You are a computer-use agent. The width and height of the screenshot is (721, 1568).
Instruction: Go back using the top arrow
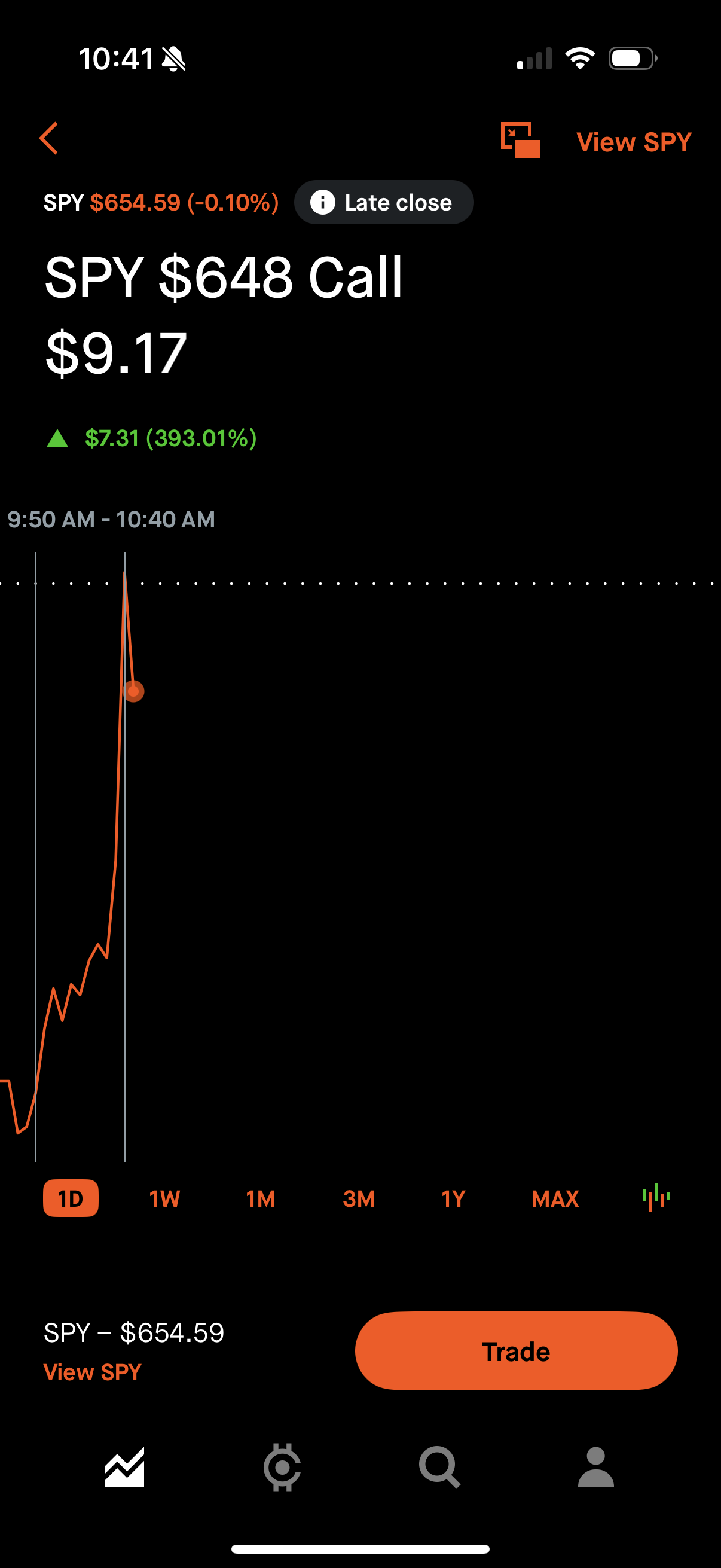[x=48, y=139]
